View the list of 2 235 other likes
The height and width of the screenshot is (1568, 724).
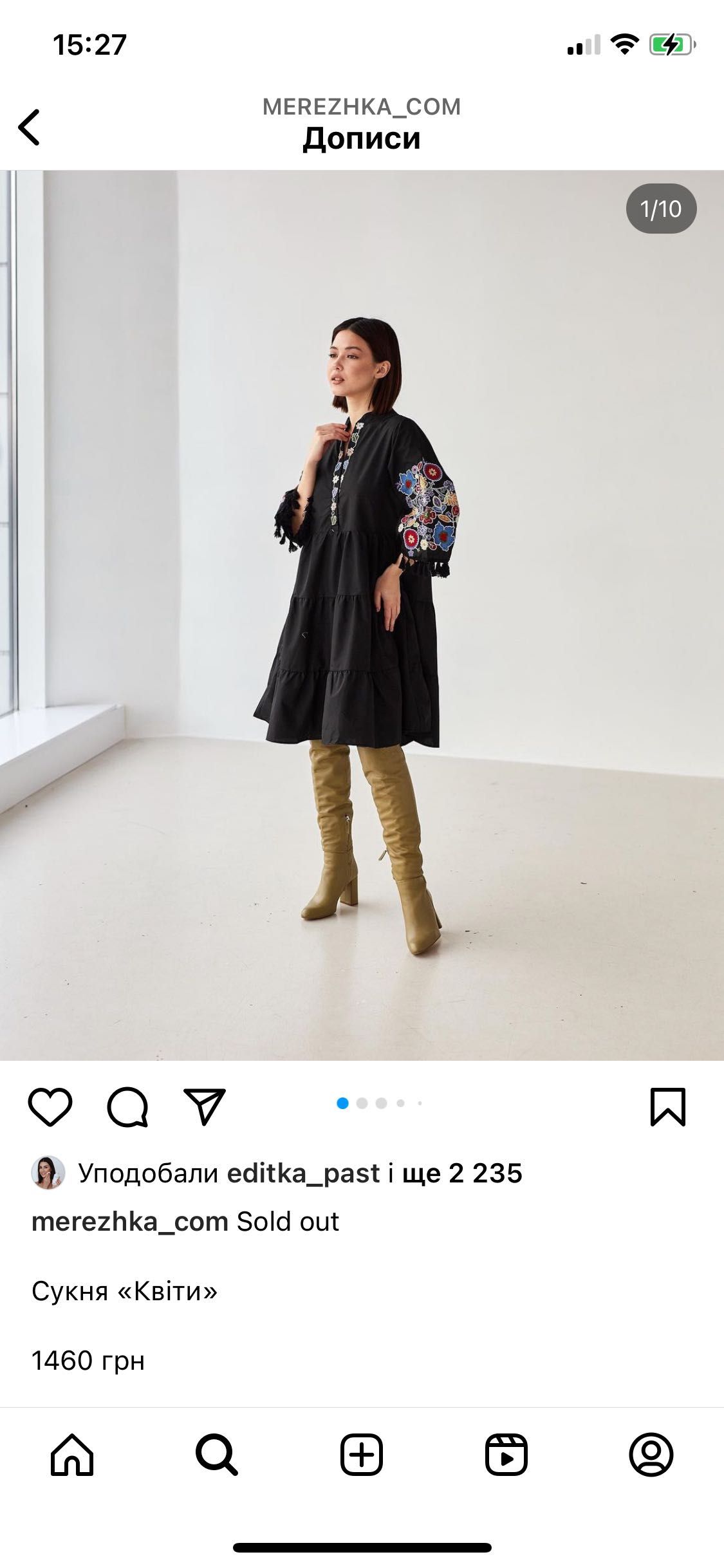pos(462,1173)
